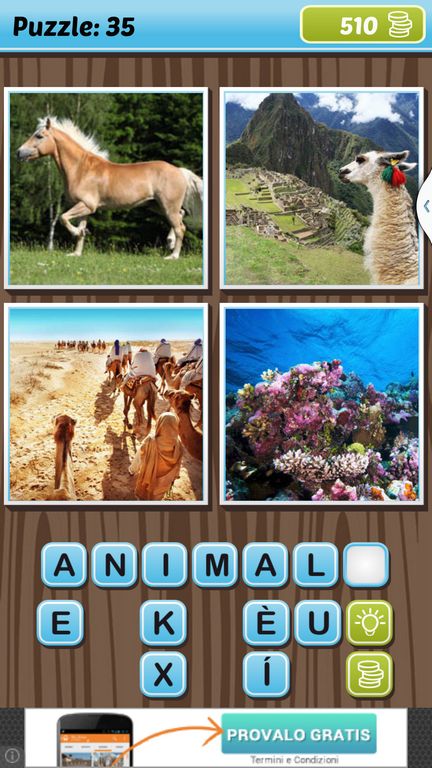Expand the side panel arrow handle
The height and width of the screenshot is (768, 432).
click(425, 206)
